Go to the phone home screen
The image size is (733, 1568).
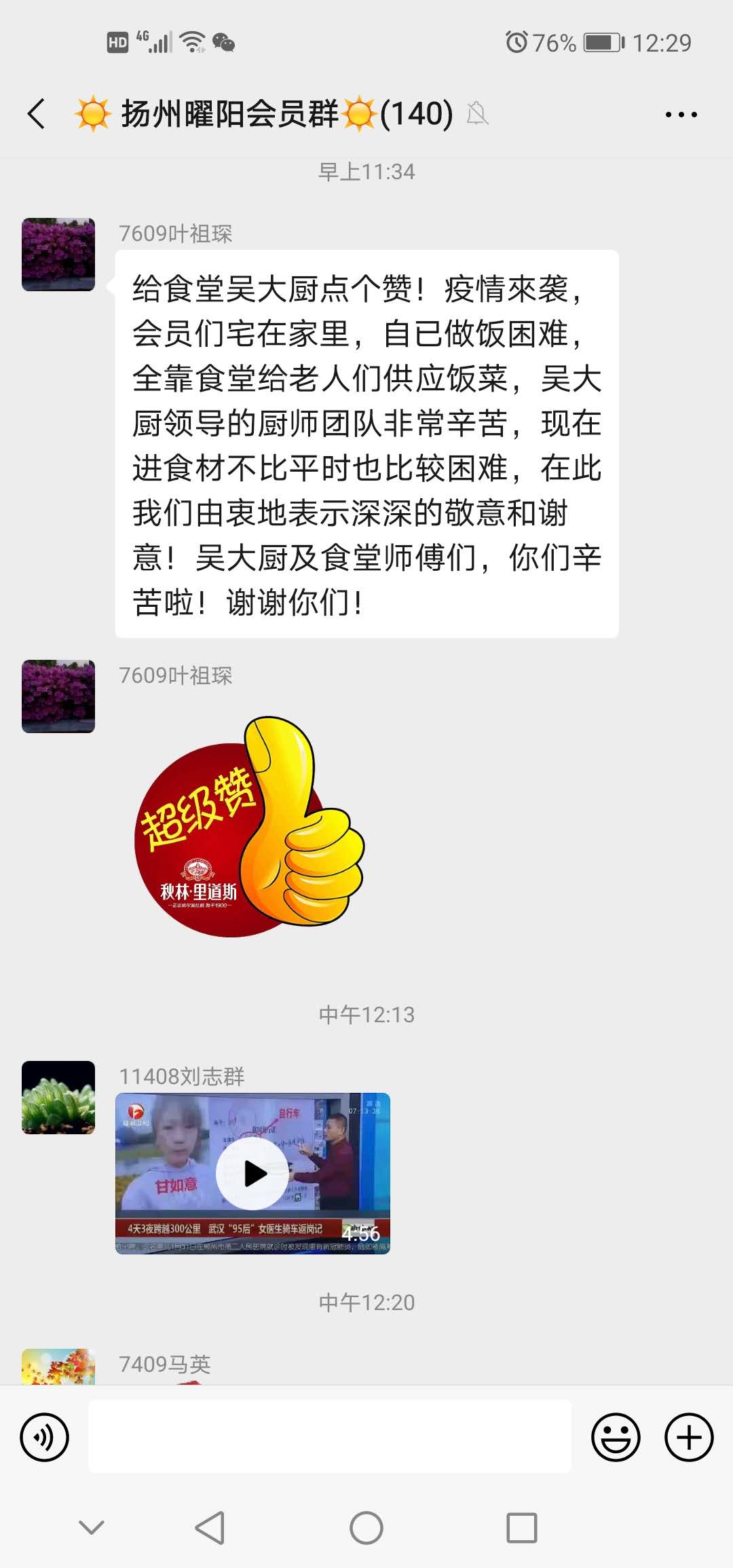366,1528
